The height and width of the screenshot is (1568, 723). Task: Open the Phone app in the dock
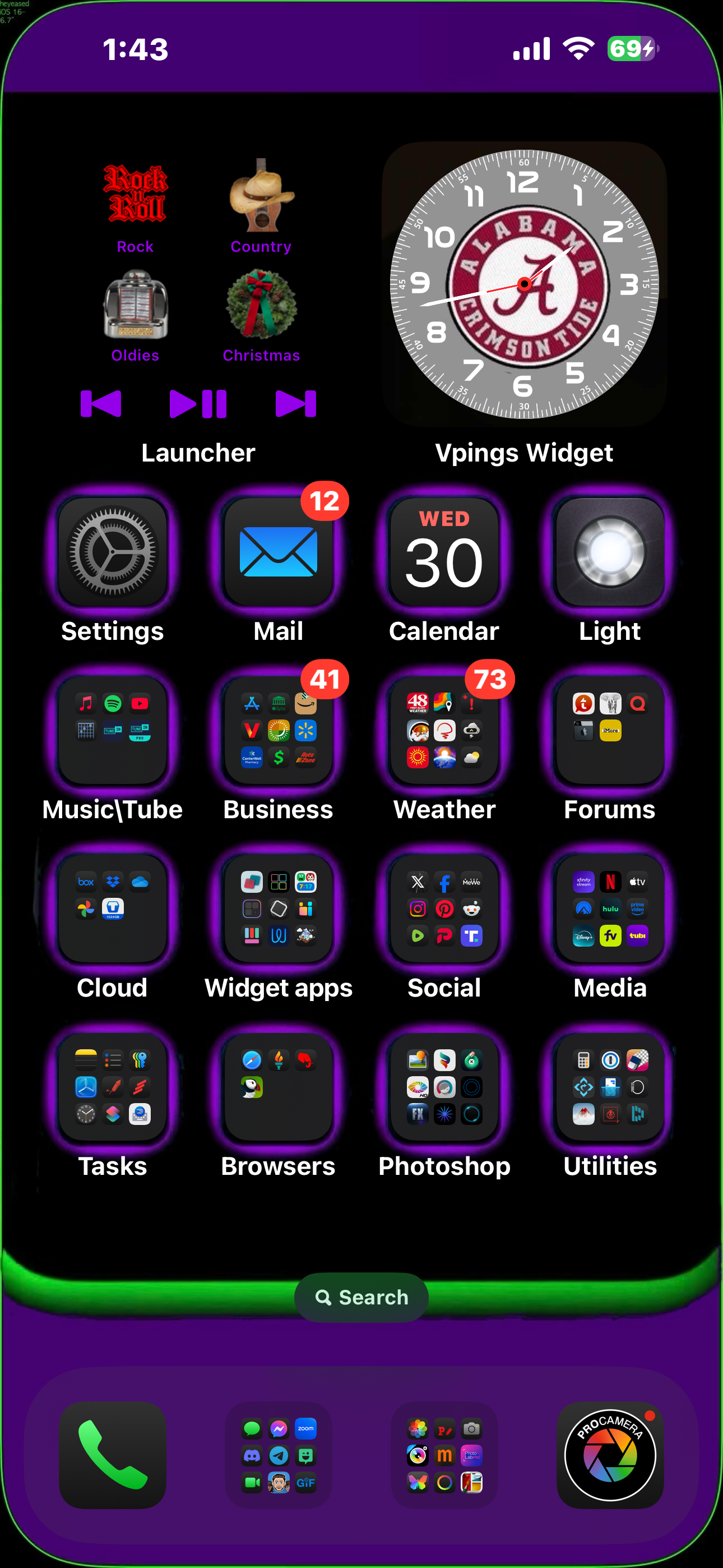tap(113, 1455)
